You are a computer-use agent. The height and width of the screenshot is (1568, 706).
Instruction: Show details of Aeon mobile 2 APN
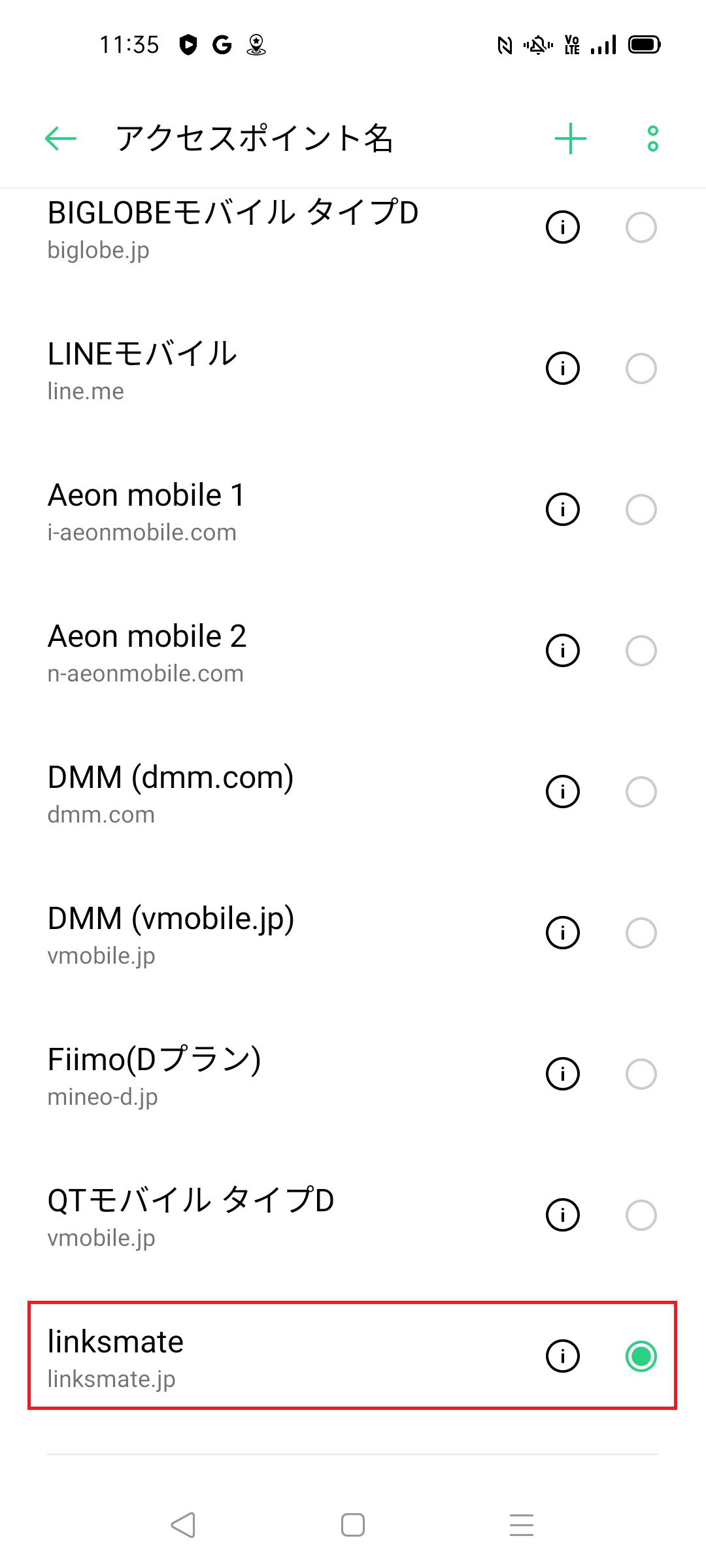(562, 650)
